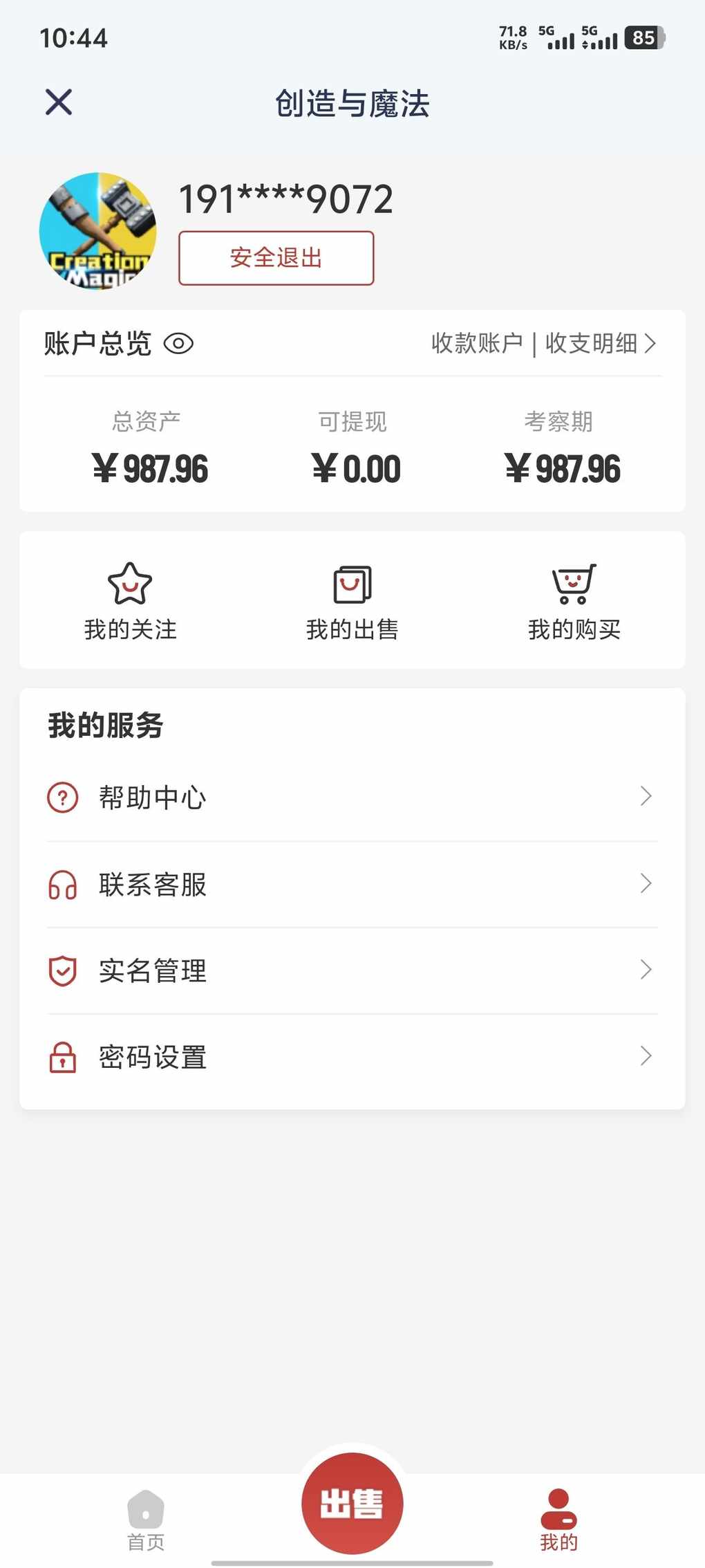705x1568 pixels.
Task: Select 联系客服 to contact support
Action: [352, 884]
